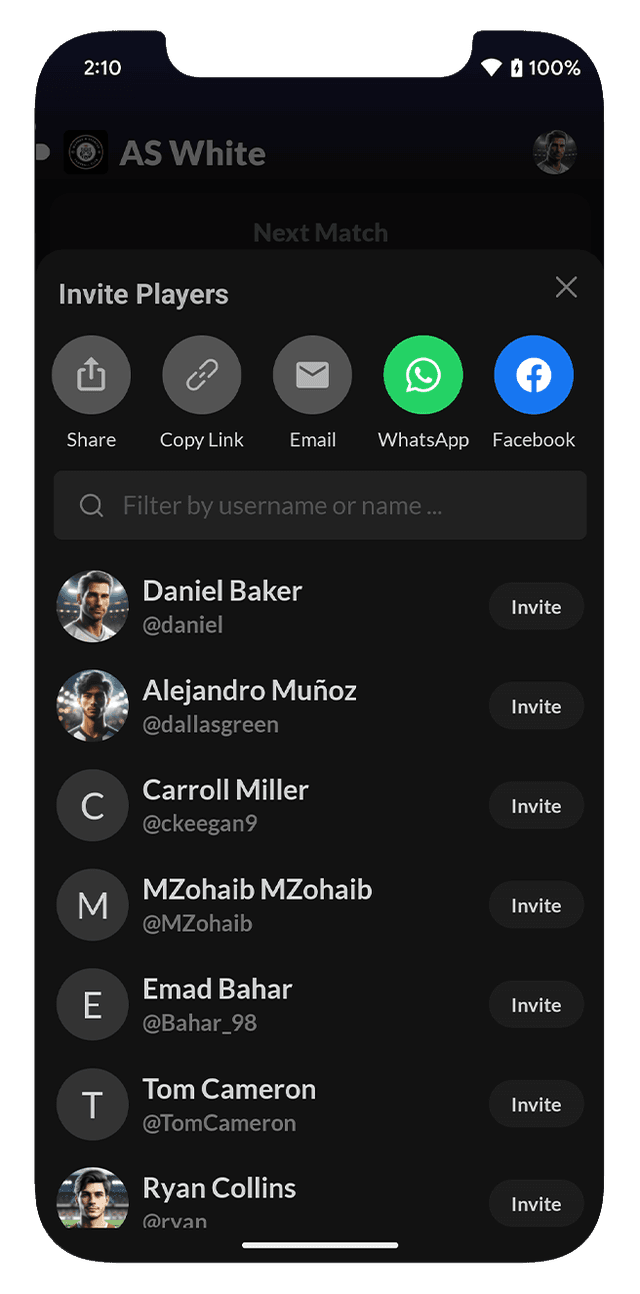This screenshot has height=1294, width=640.
Task: Share invite through WhatsApp
Action: (x=423, y=375)
